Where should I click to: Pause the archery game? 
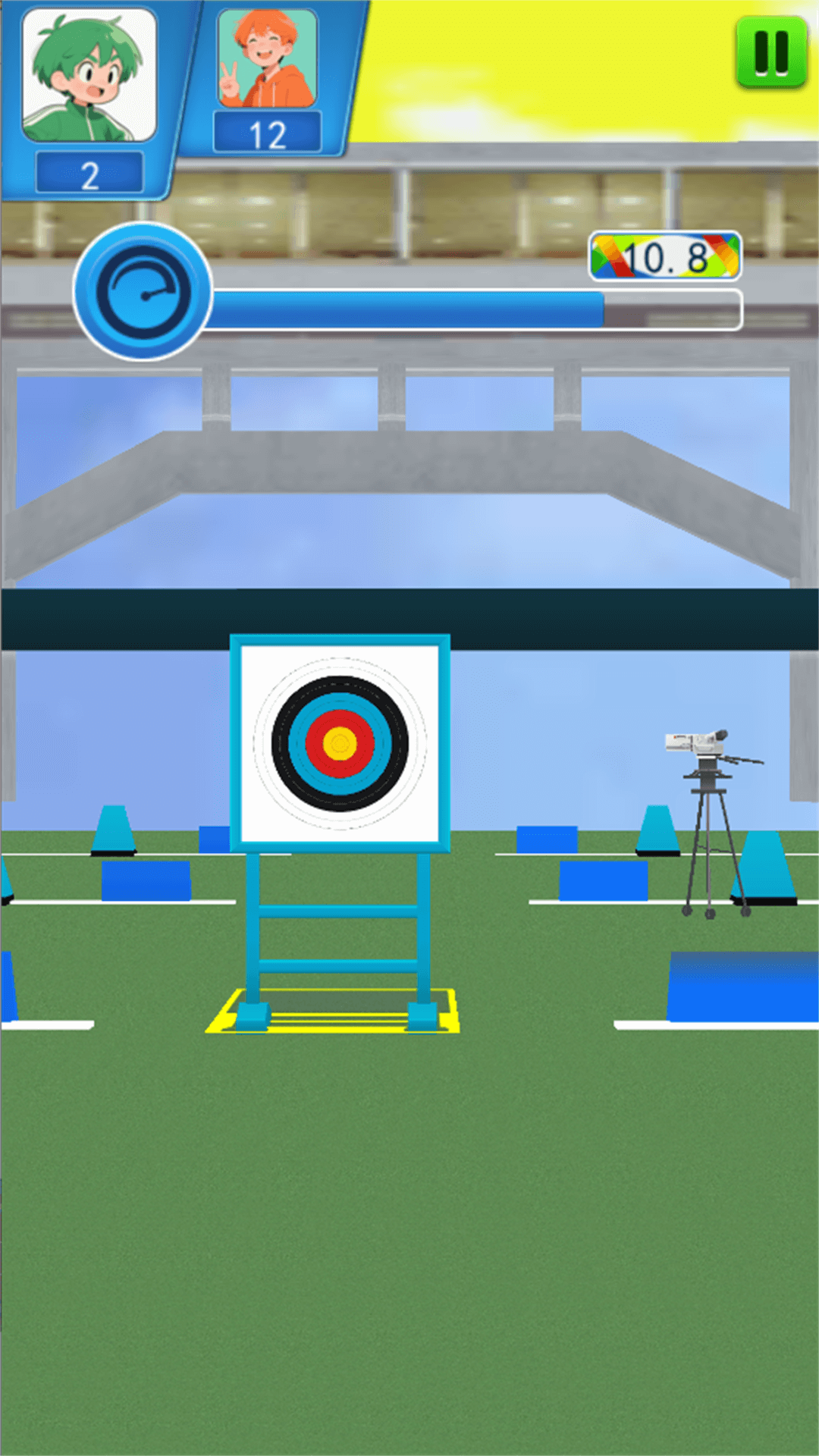pos(770,53)
